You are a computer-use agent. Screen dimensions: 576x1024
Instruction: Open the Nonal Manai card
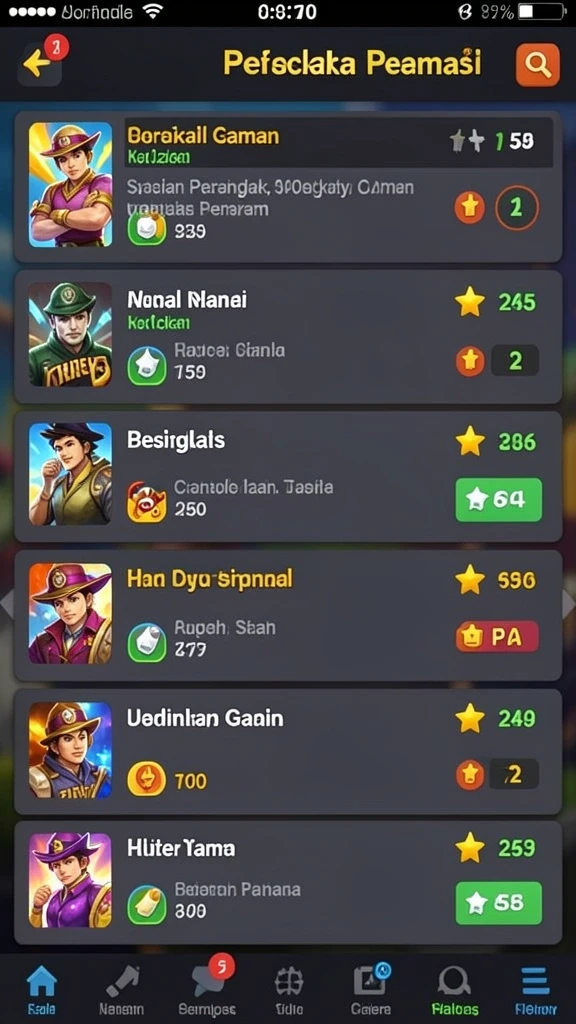click(x=288, y=336)
